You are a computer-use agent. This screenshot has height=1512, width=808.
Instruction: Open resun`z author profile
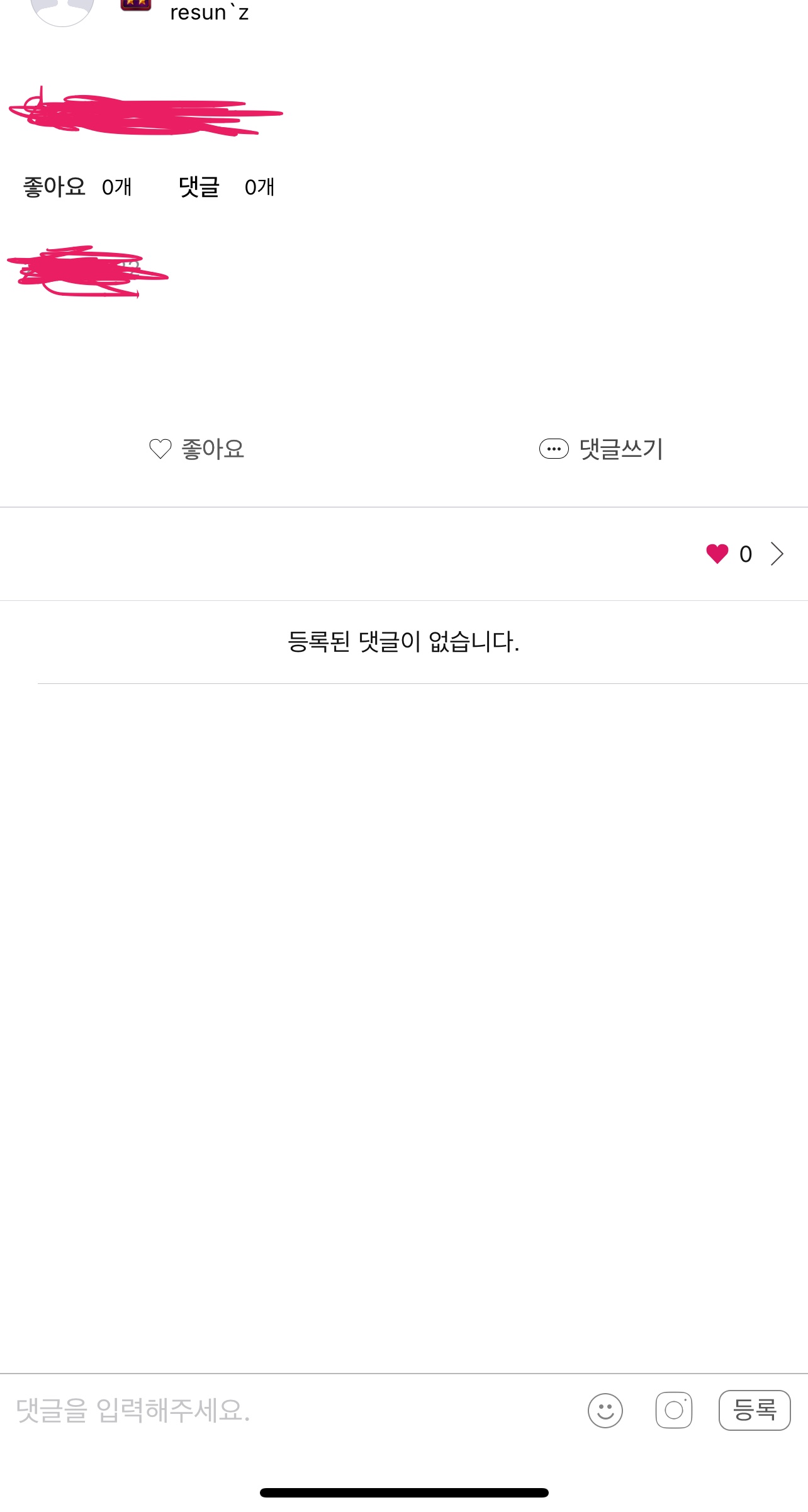[209, 13]
